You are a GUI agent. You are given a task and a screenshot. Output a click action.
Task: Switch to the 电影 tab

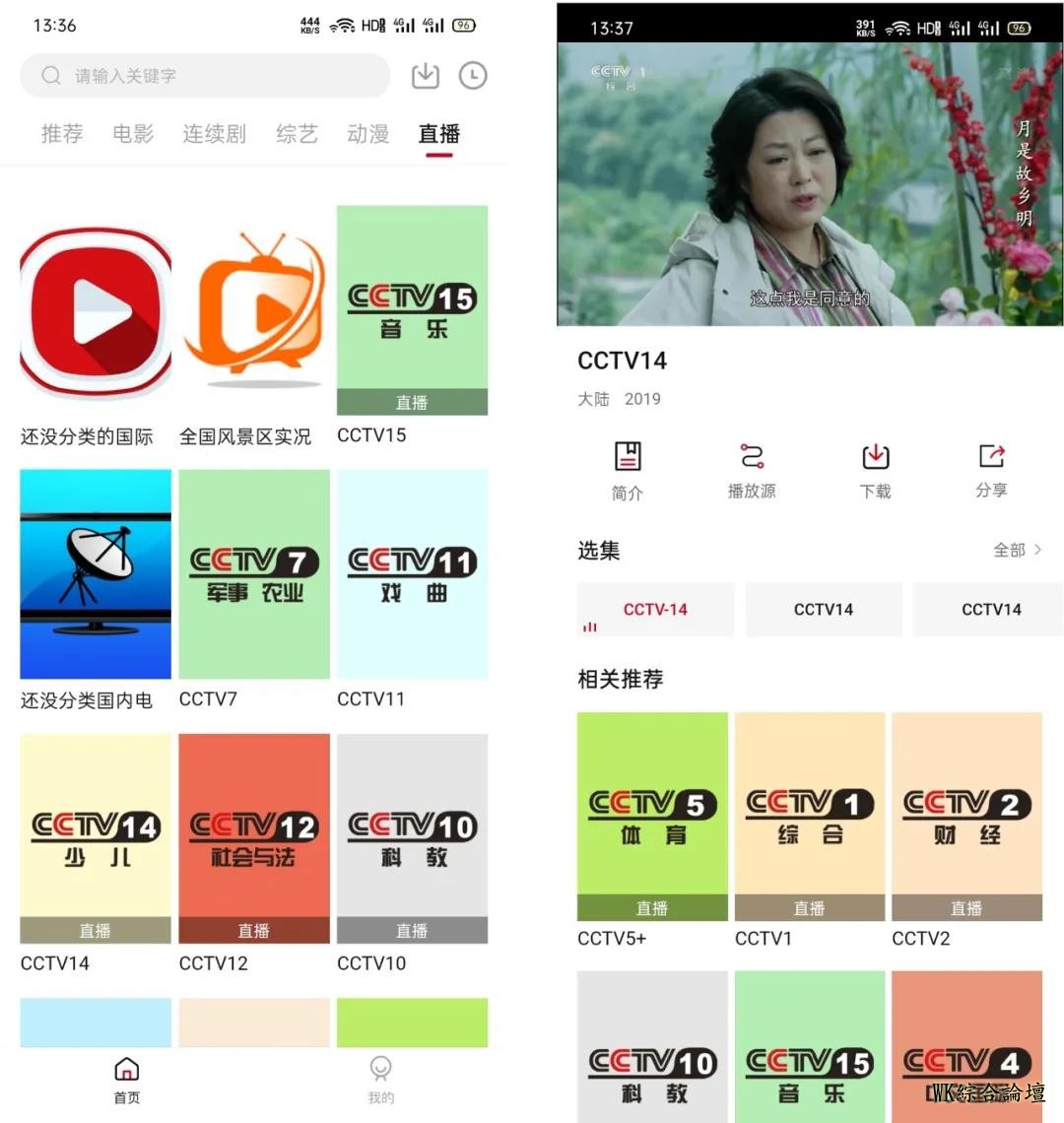tap(133, 134)
